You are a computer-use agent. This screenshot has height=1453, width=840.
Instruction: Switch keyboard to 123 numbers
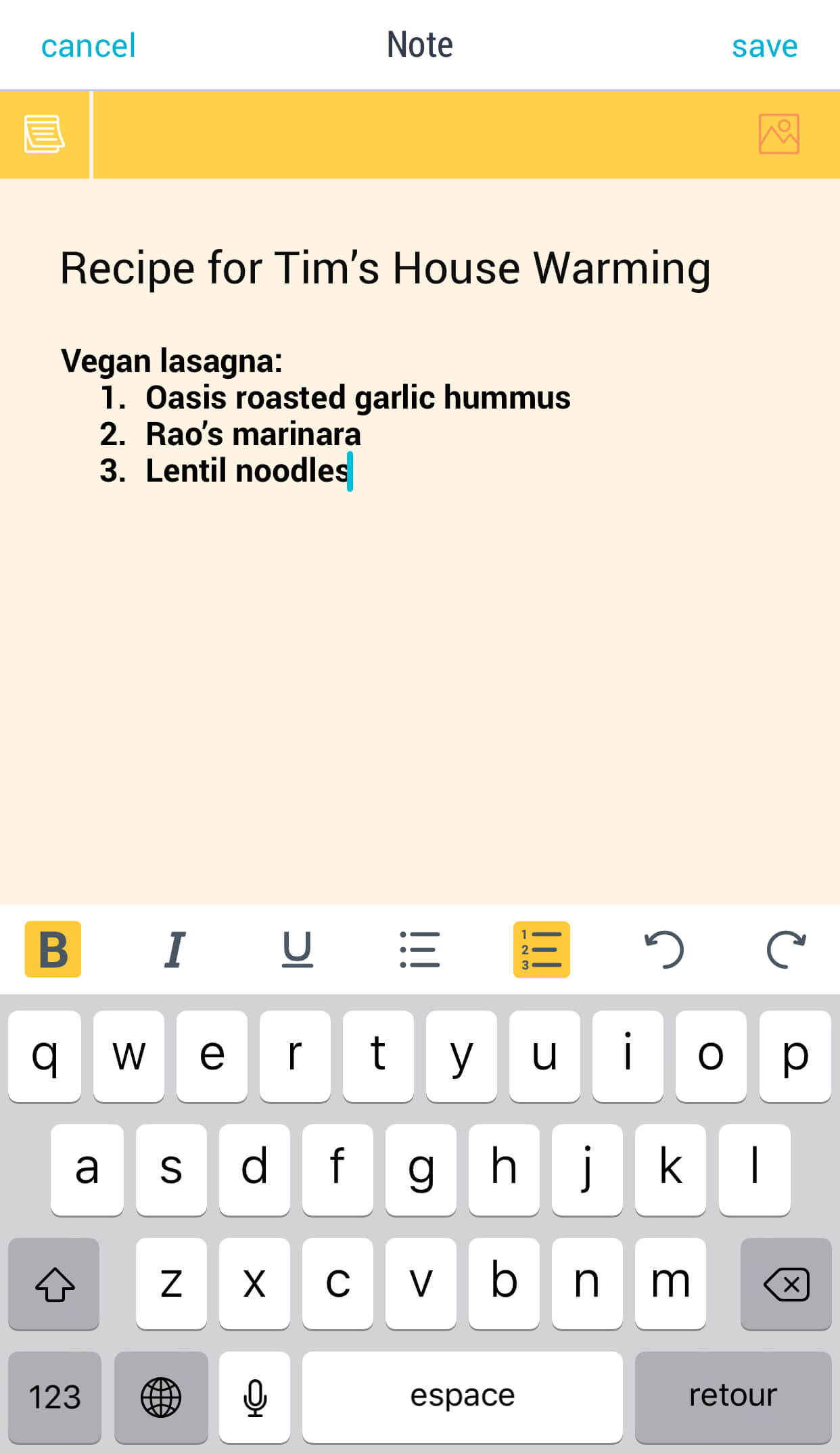click(55, 1396)
